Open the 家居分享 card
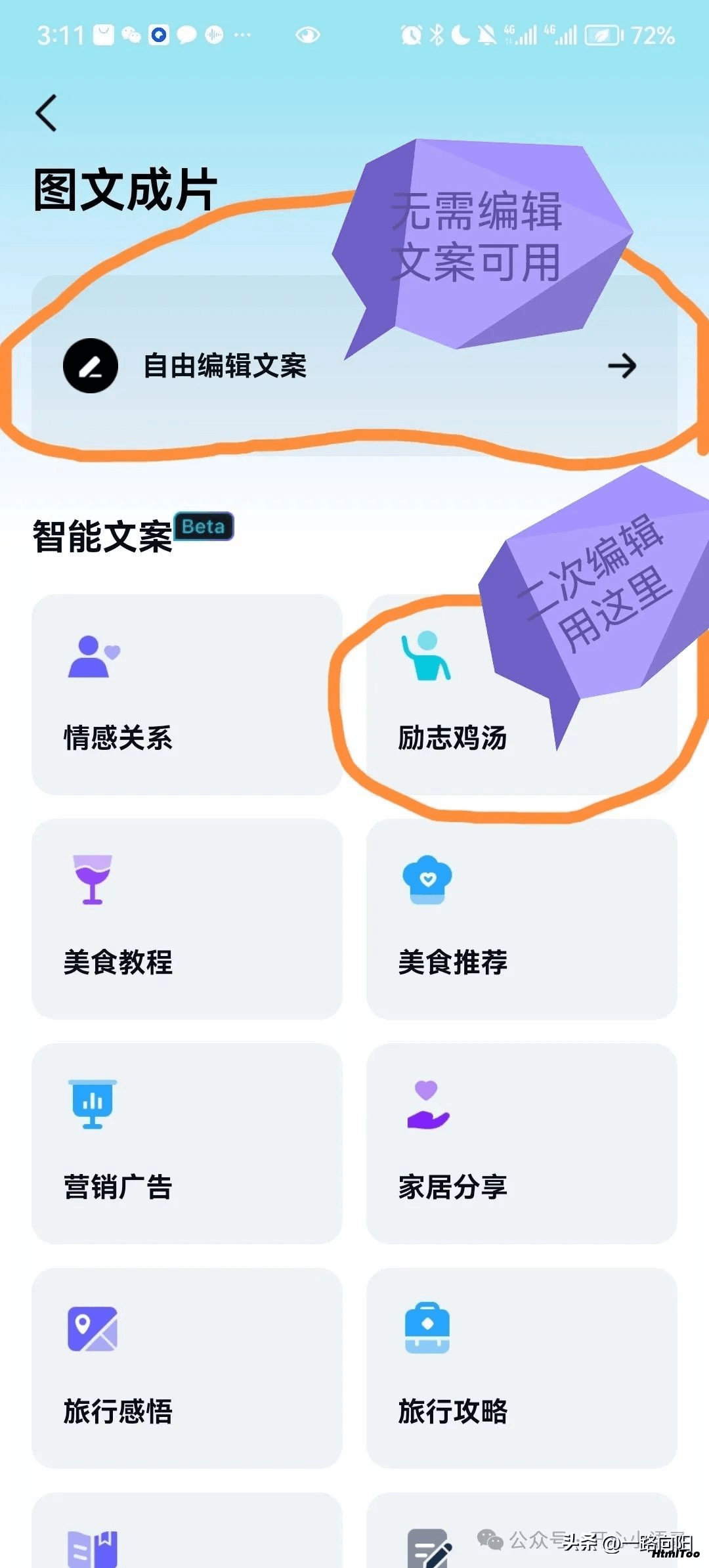Screen dimensions: 709x1568 522,1144
